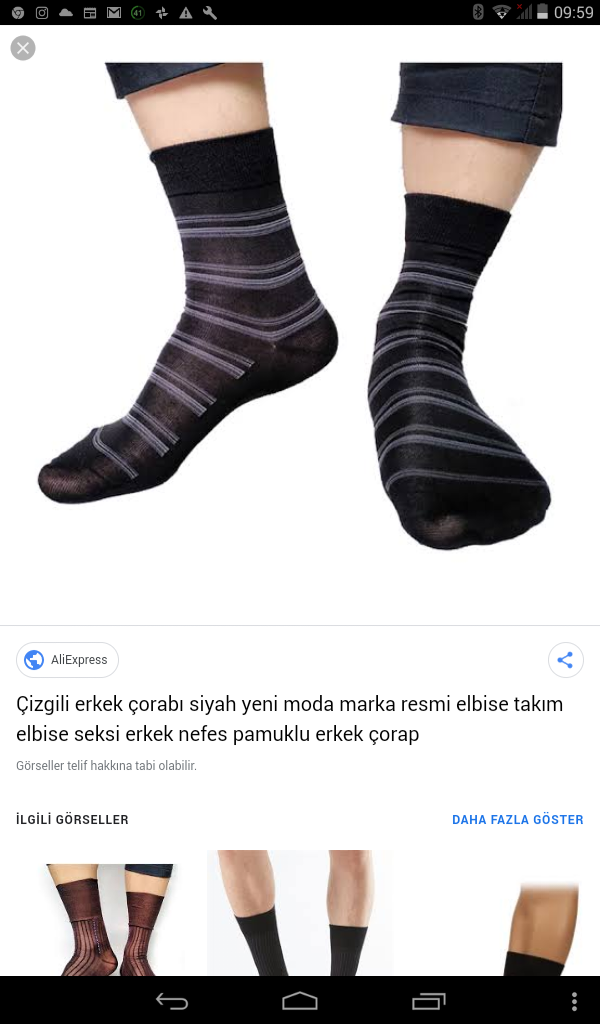
Task: Go to the home screen
Action: pos(299,1001)
